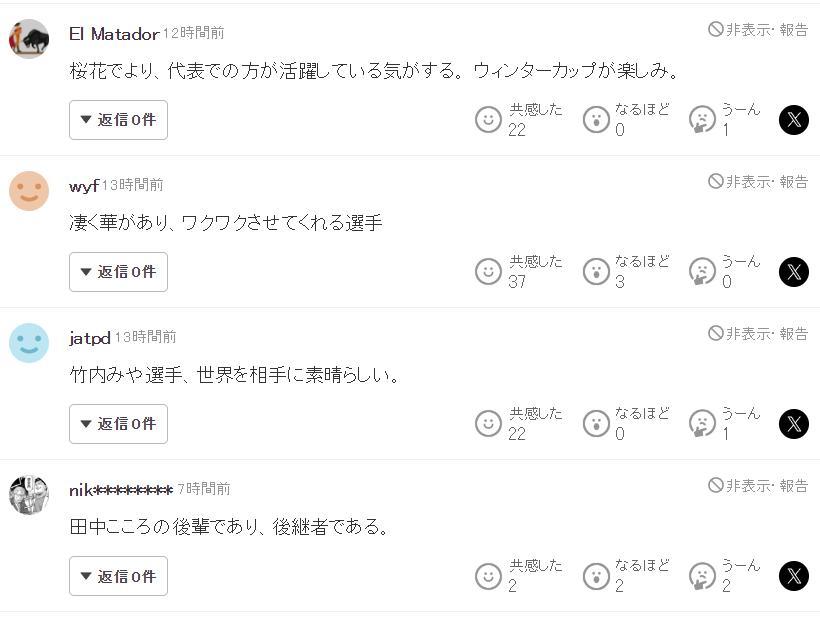Share El Matador's comment to X
This screenshot has width=820, height=618.
click(793, 120)
